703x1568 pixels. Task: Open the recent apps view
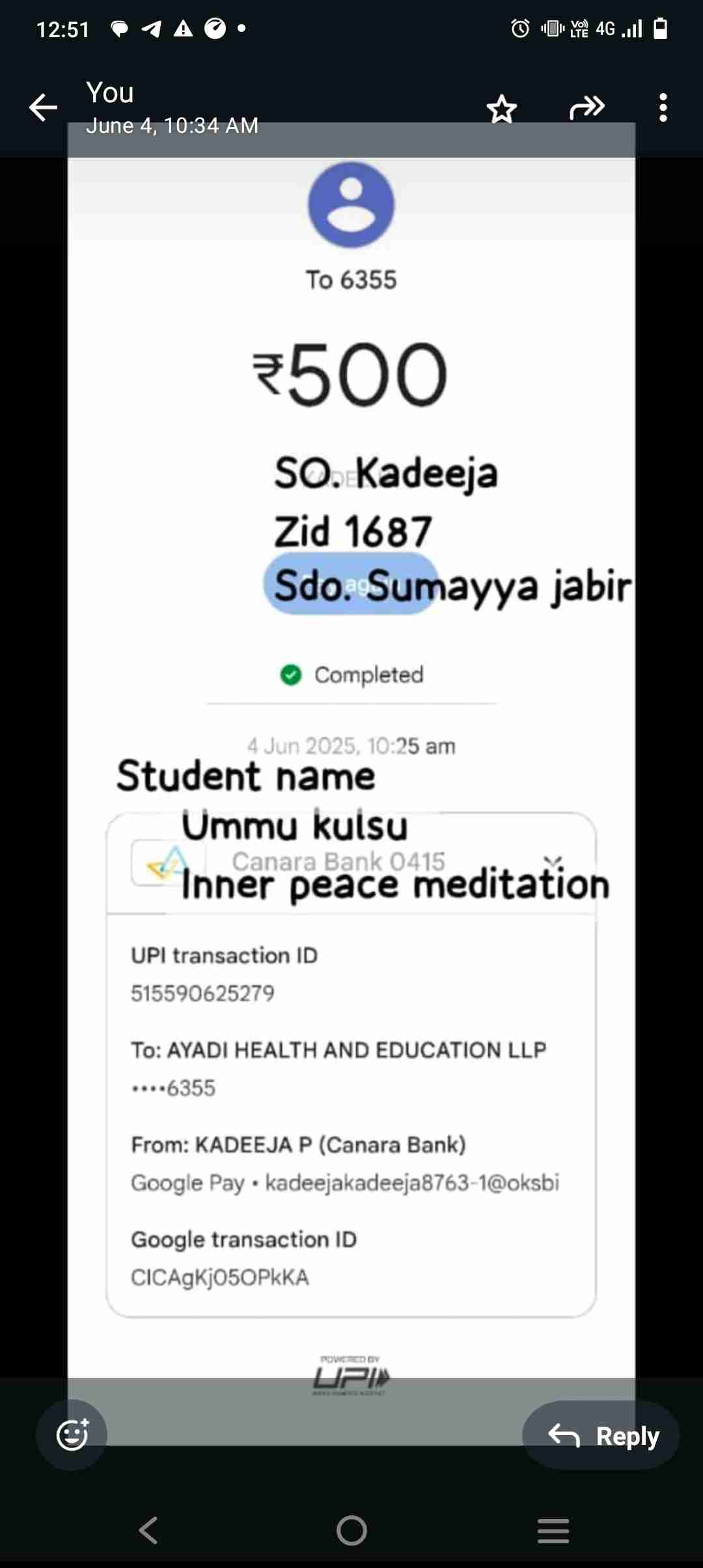(553, 1530)
